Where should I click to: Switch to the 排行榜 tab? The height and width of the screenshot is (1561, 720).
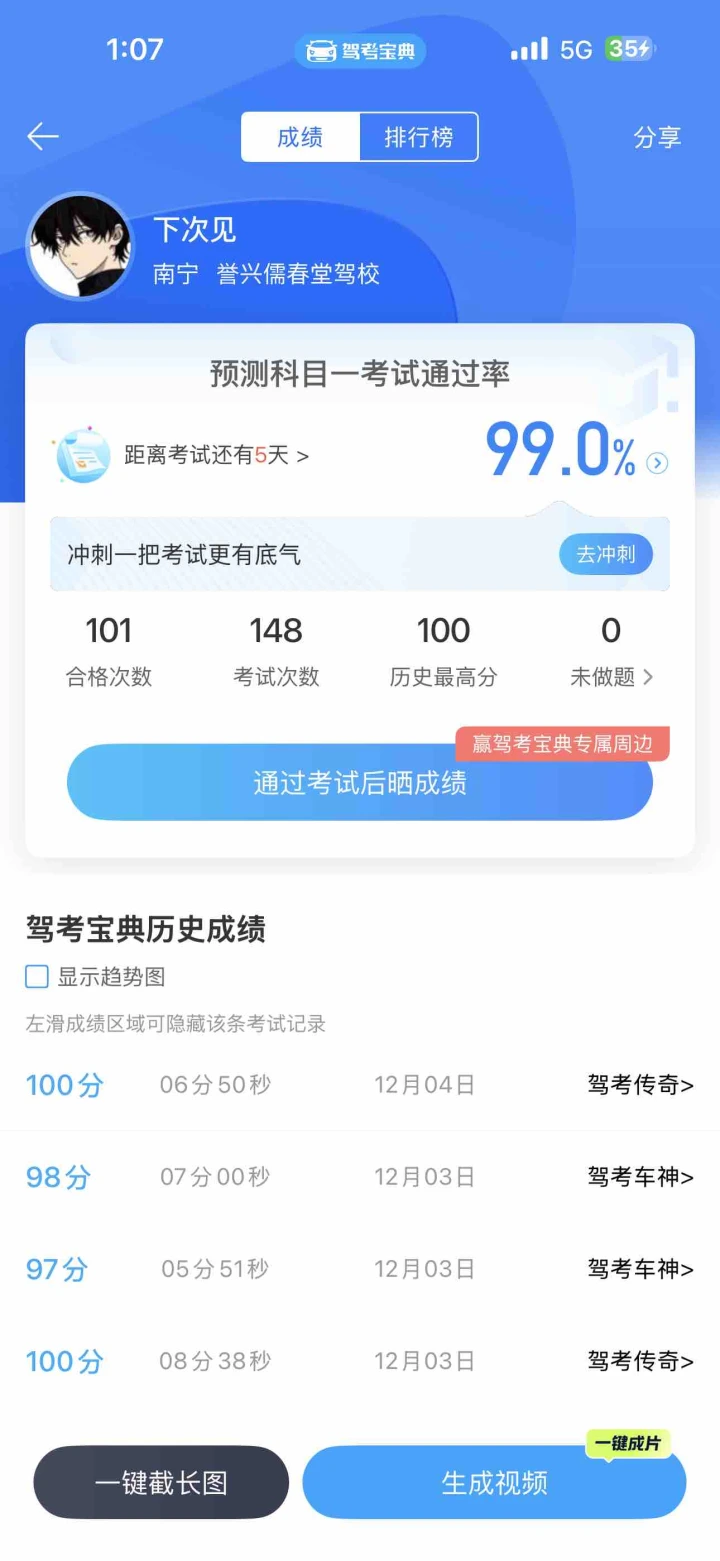pos(418,137)
